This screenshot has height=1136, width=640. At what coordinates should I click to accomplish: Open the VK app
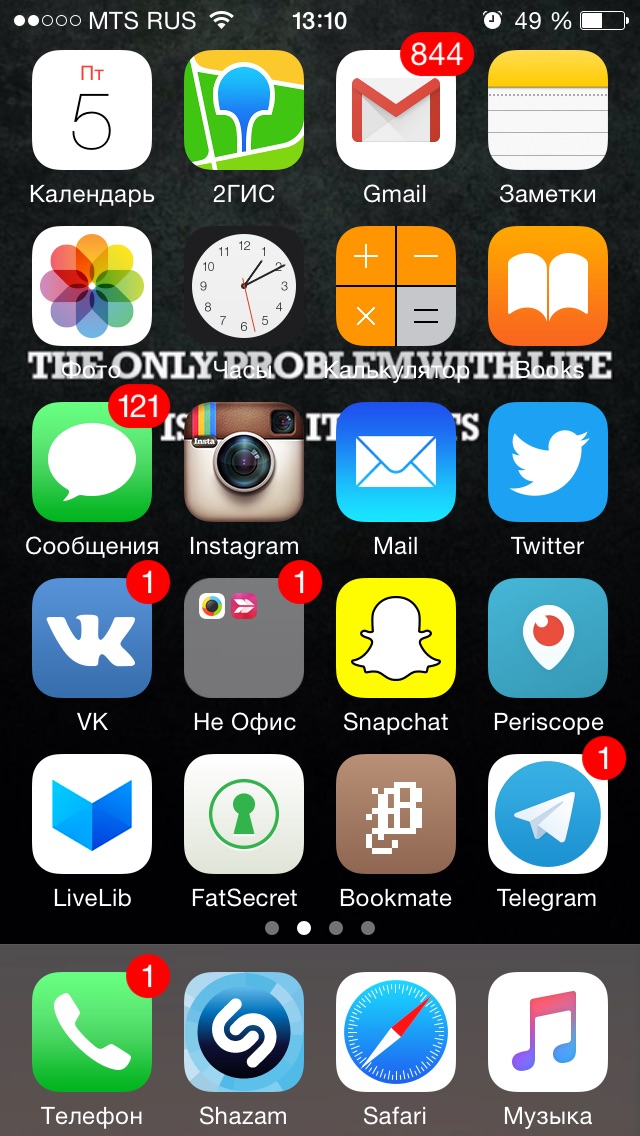(92, 638)
